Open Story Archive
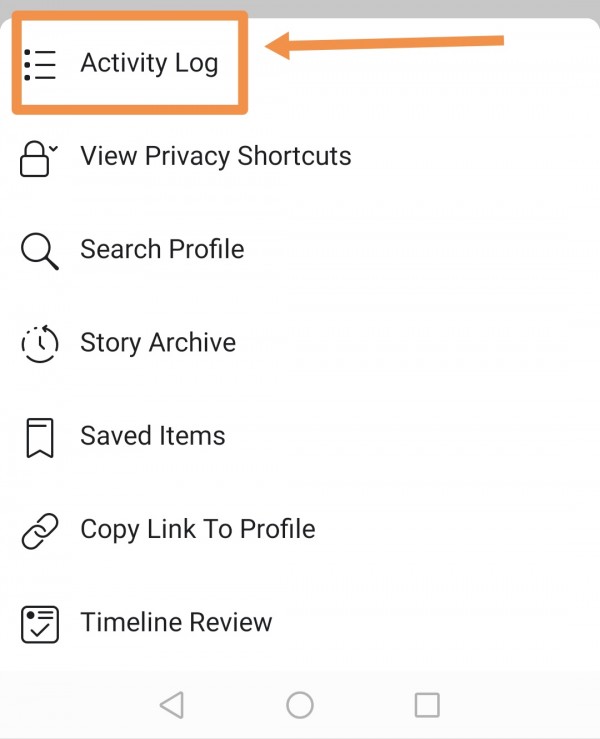The height and width of the screenshot is (739, 600). point(158,343)
